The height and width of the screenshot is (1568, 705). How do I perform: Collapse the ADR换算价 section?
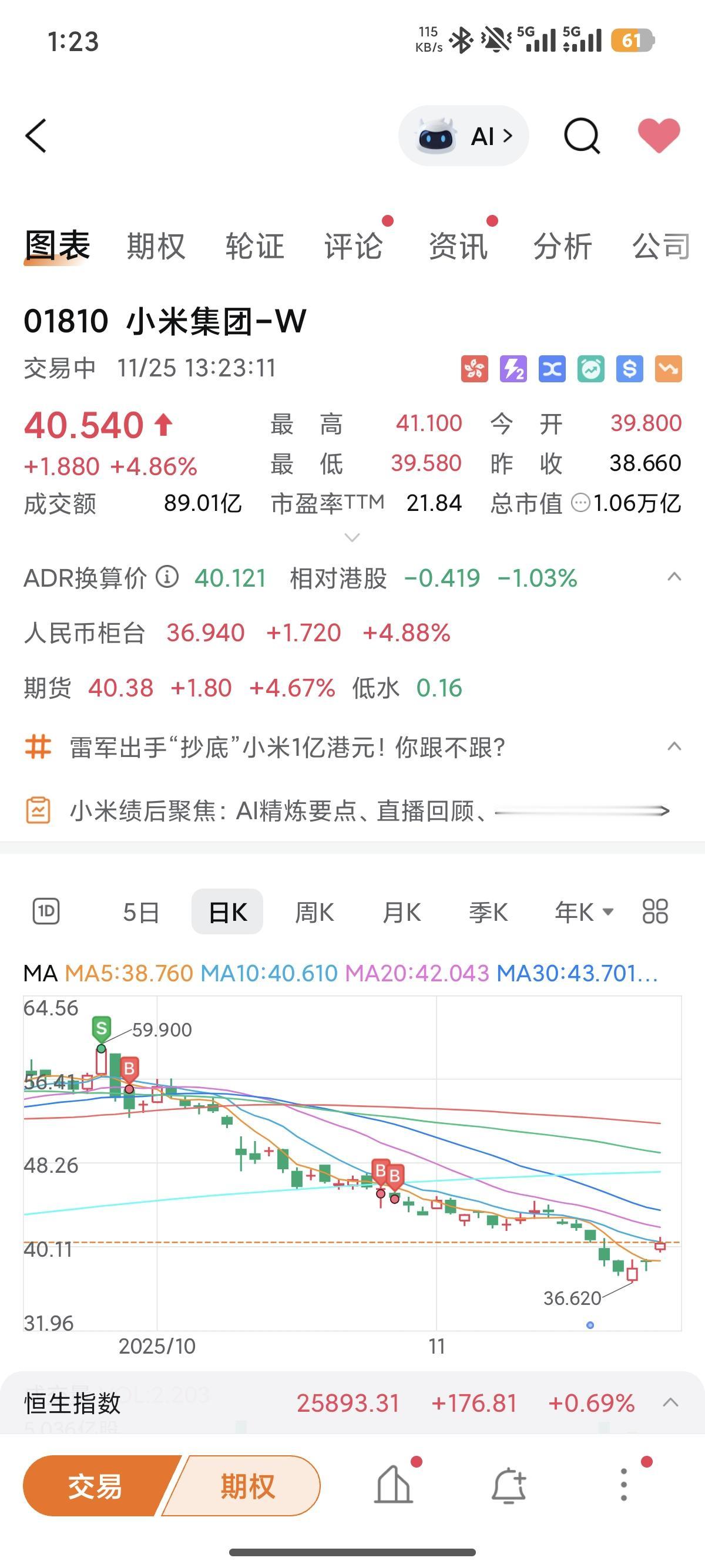pos(674,577)
